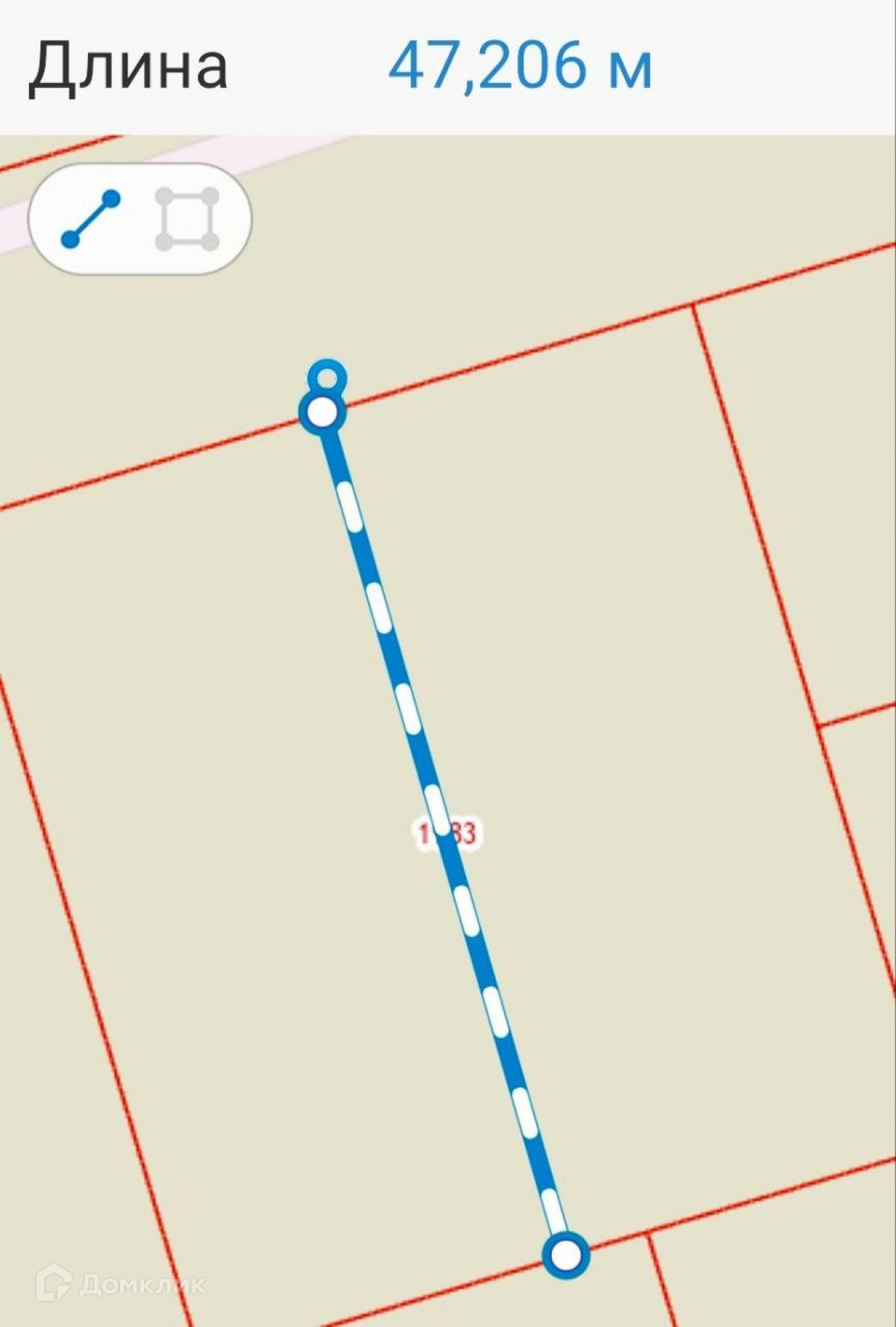
Task: Select the line distance measurement mode
Action: click(x=90, y=220)
